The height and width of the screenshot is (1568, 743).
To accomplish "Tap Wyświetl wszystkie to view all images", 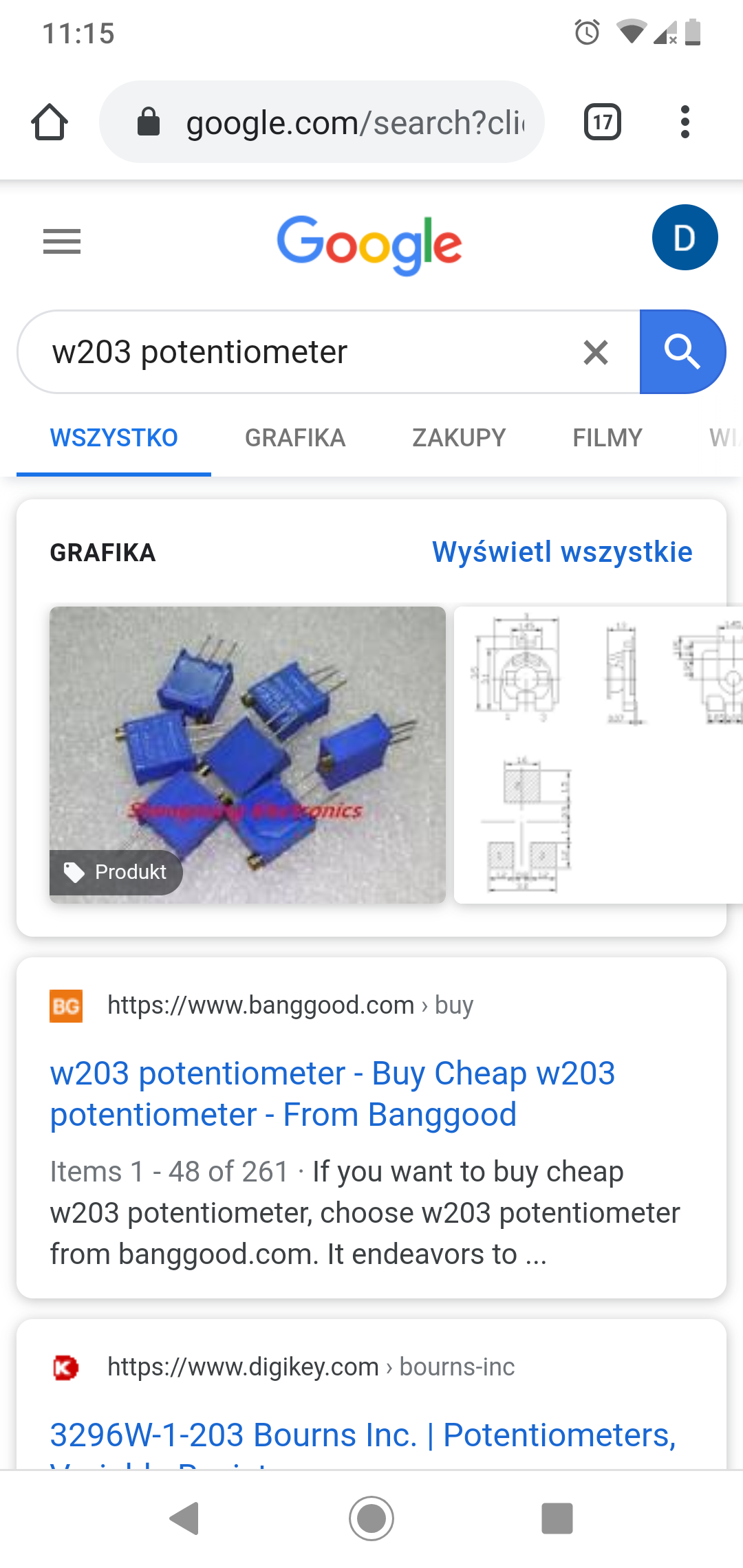I will 562,552.
